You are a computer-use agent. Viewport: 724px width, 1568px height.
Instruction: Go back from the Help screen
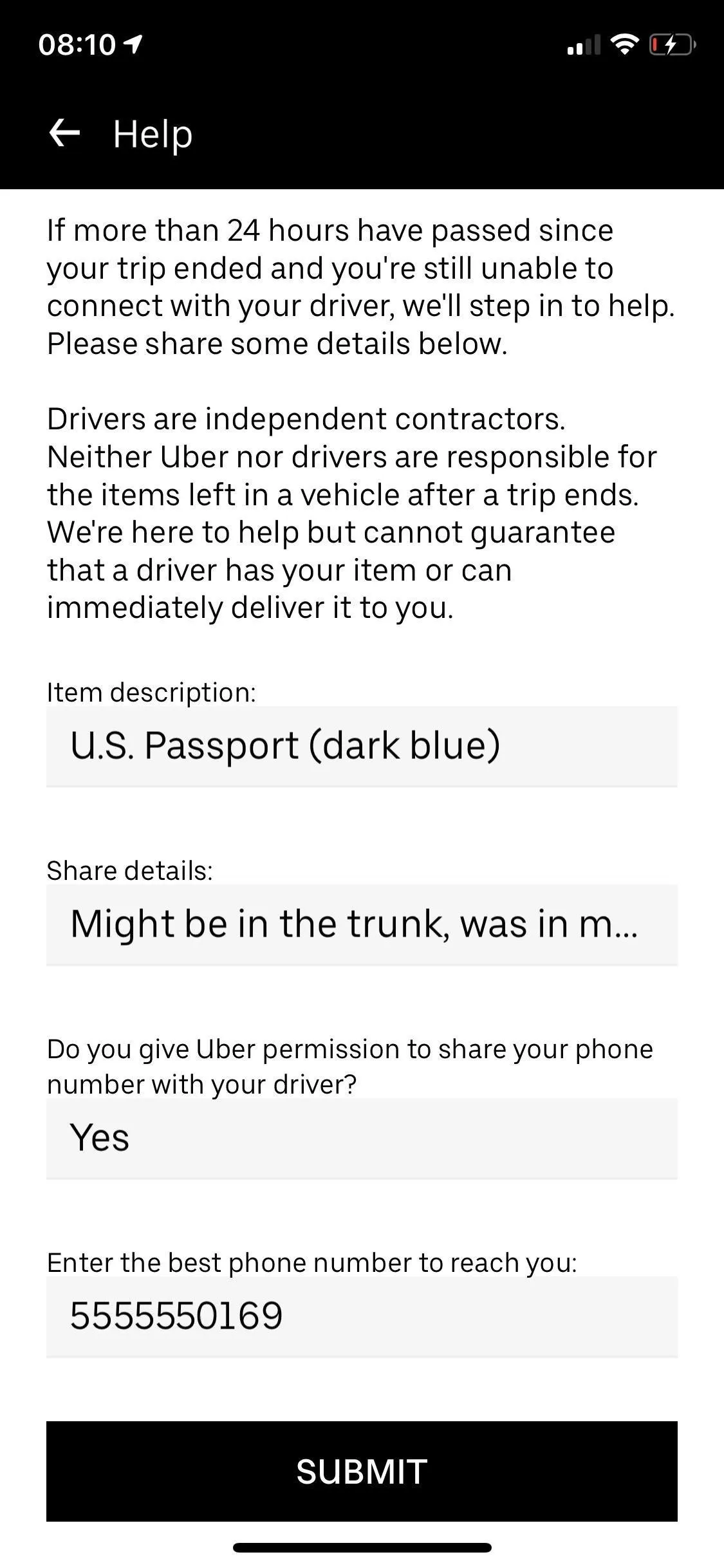[x=64, y=133]
